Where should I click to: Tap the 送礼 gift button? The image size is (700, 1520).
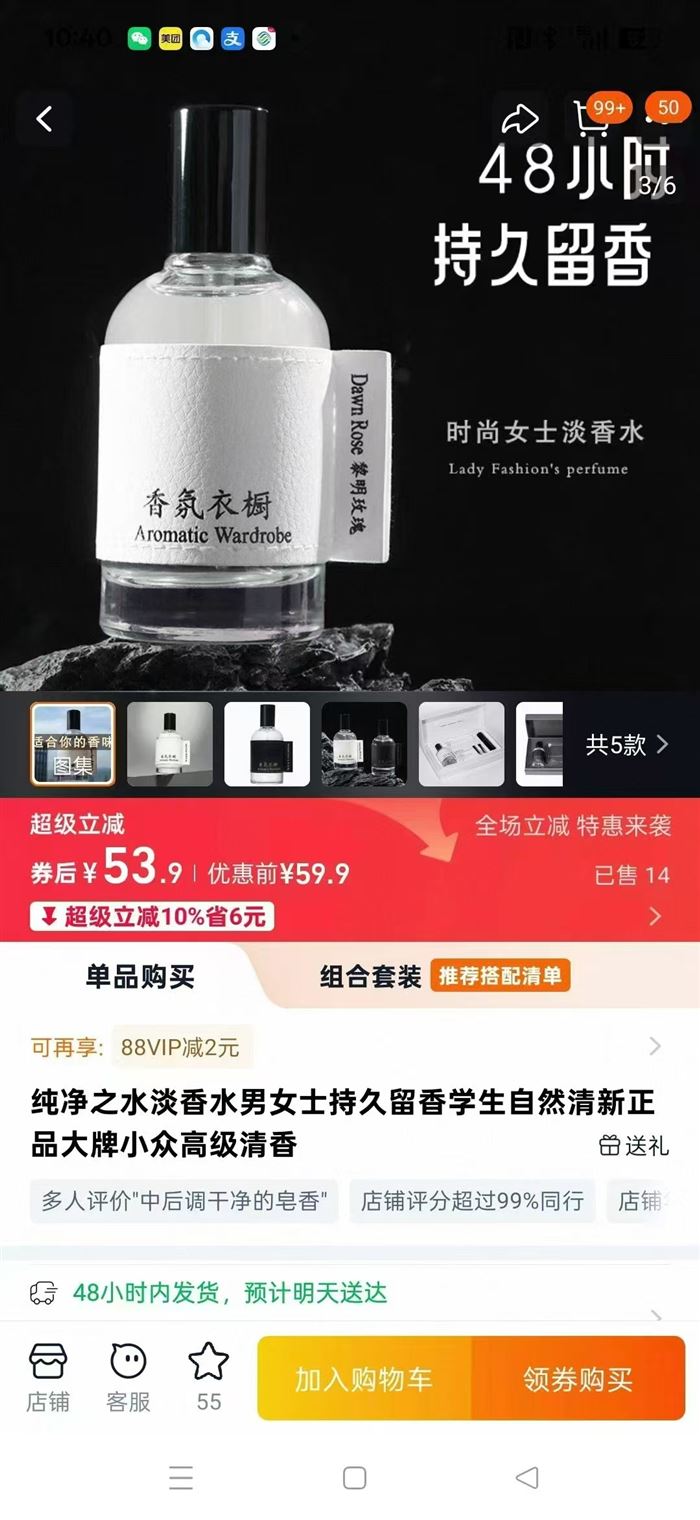pyautogui.click(x=634, y=1146)
